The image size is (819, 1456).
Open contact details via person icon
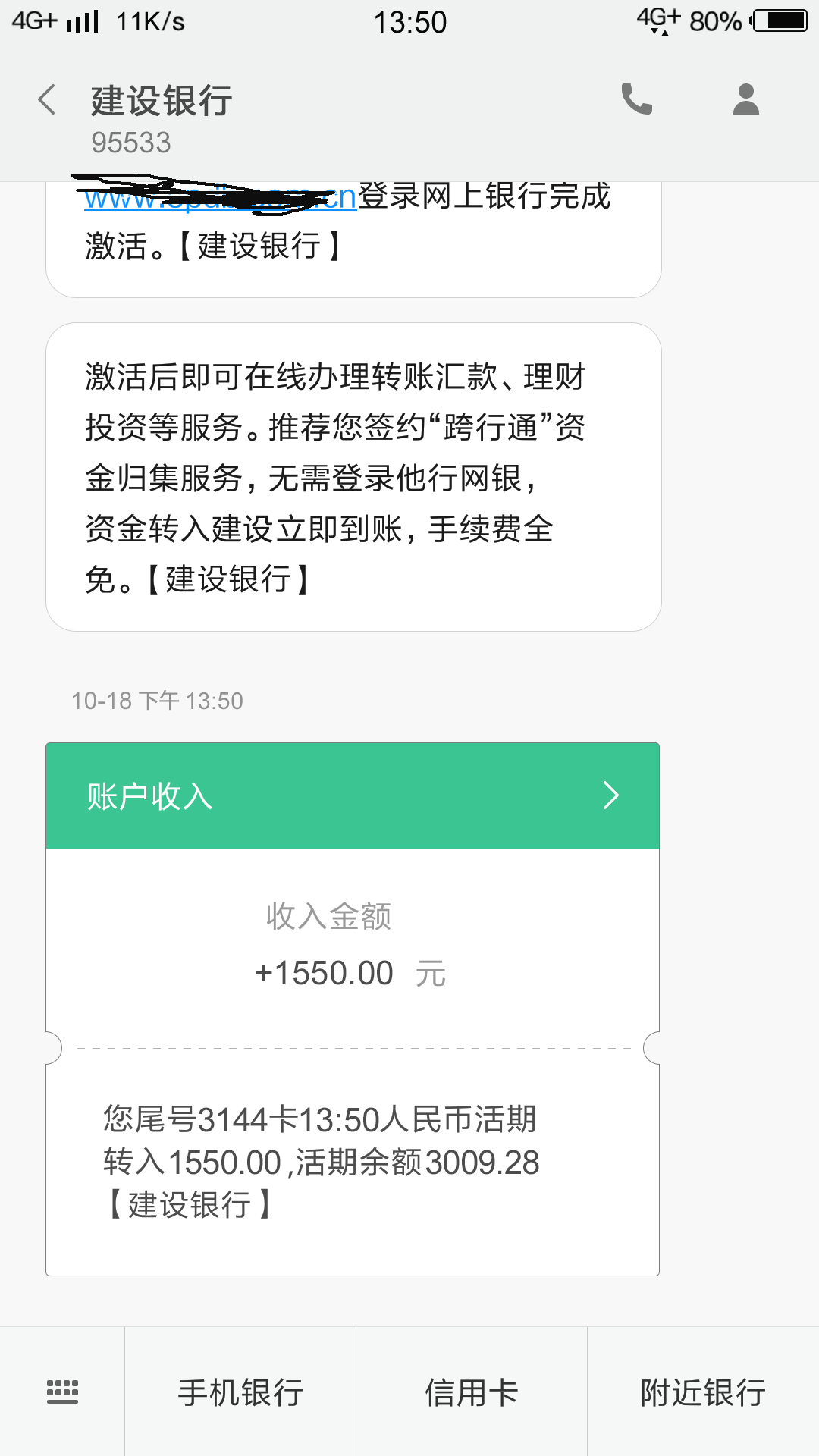[746, 99]
